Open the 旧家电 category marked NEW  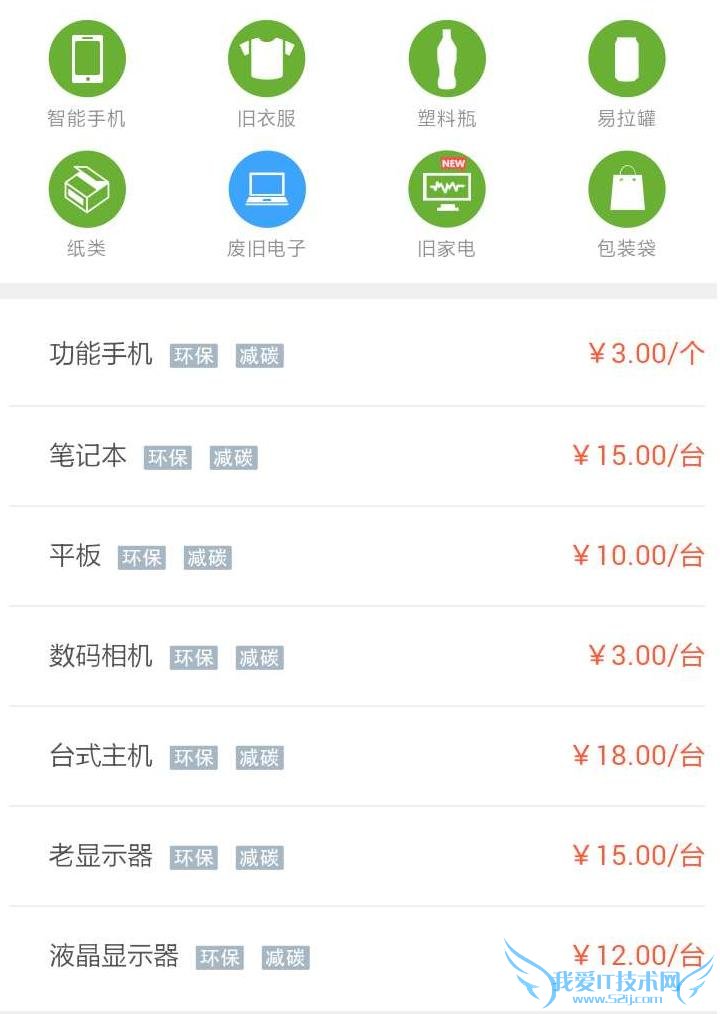446,189
